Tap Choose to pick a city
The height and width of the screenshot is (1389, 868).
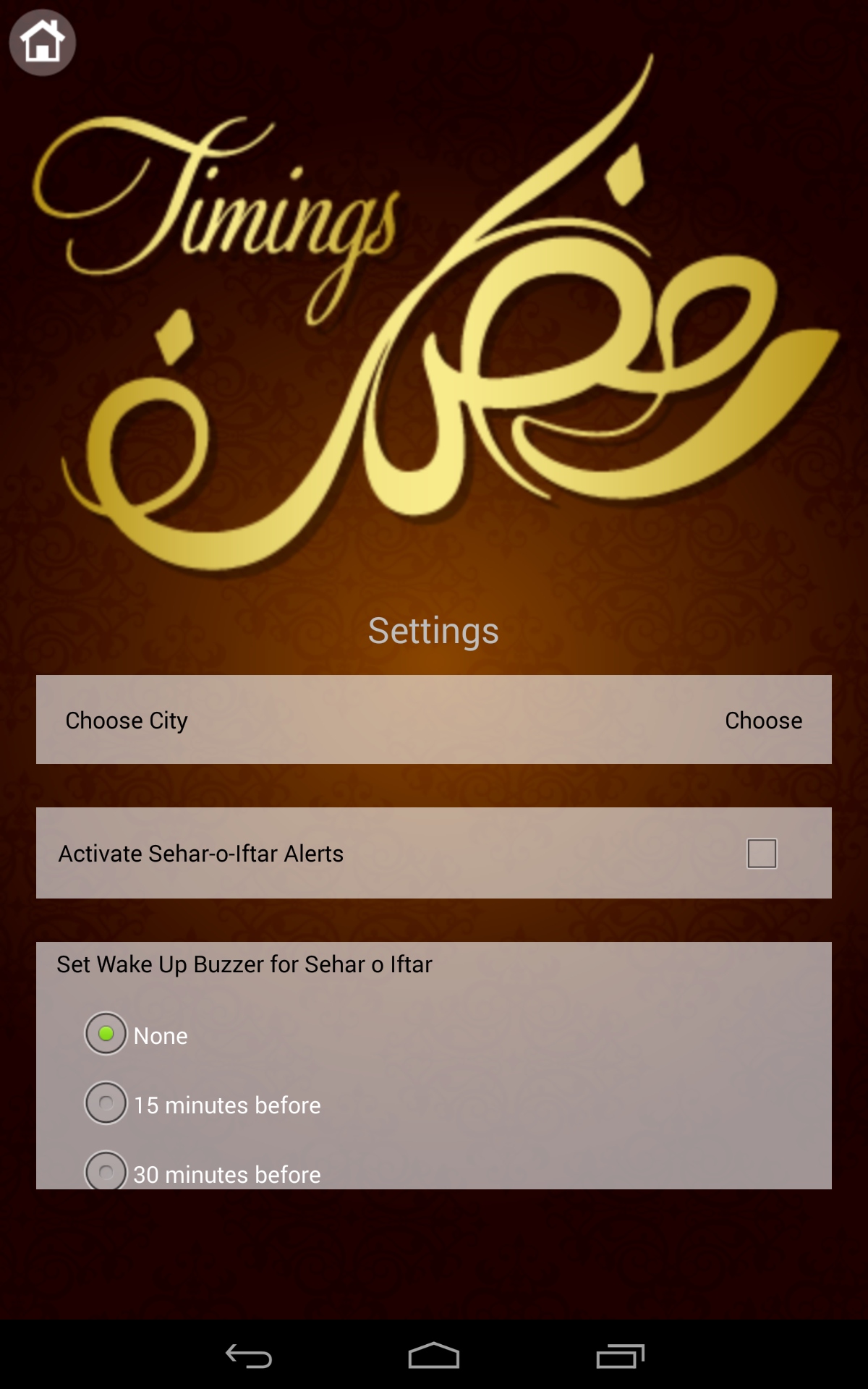tap(763, 721)
